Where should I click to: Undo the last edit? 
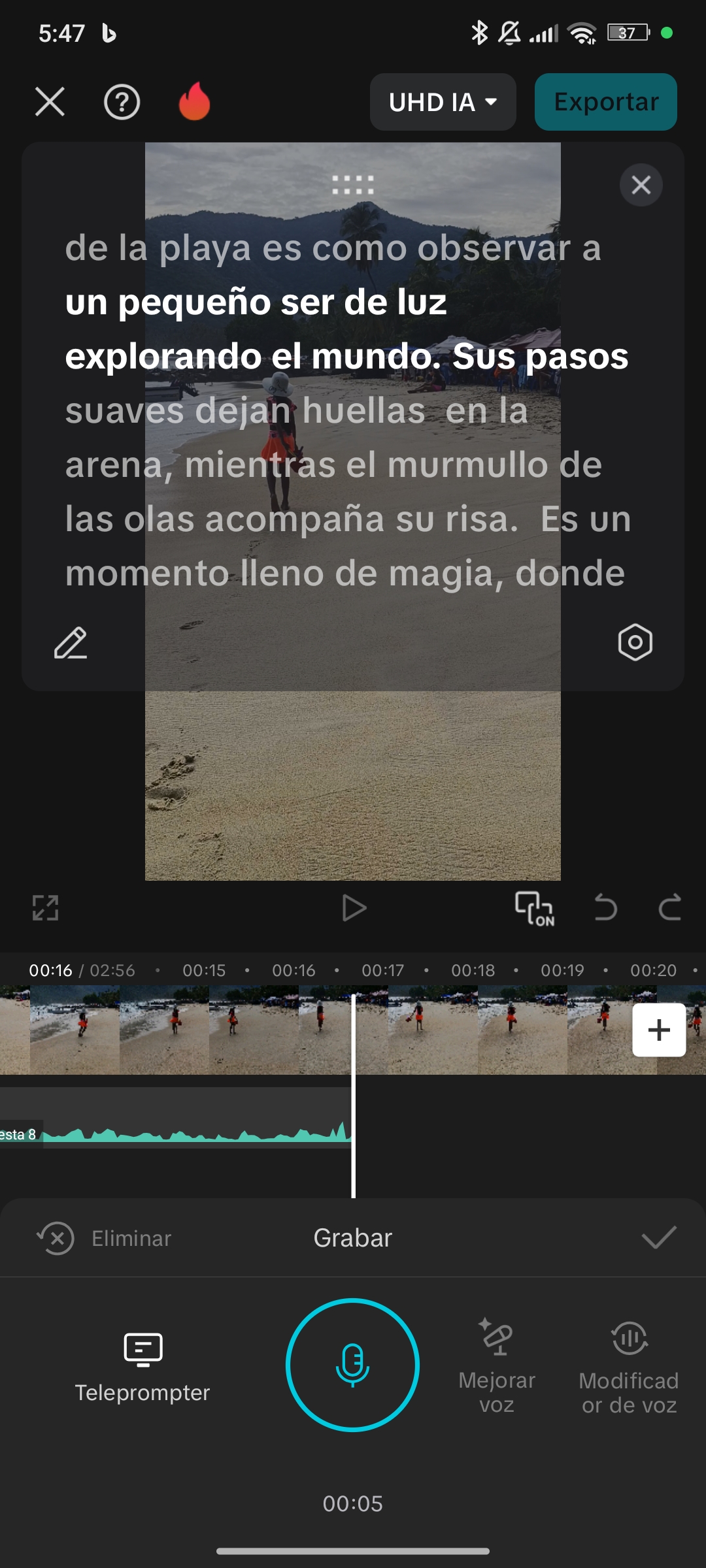point(605,907)
